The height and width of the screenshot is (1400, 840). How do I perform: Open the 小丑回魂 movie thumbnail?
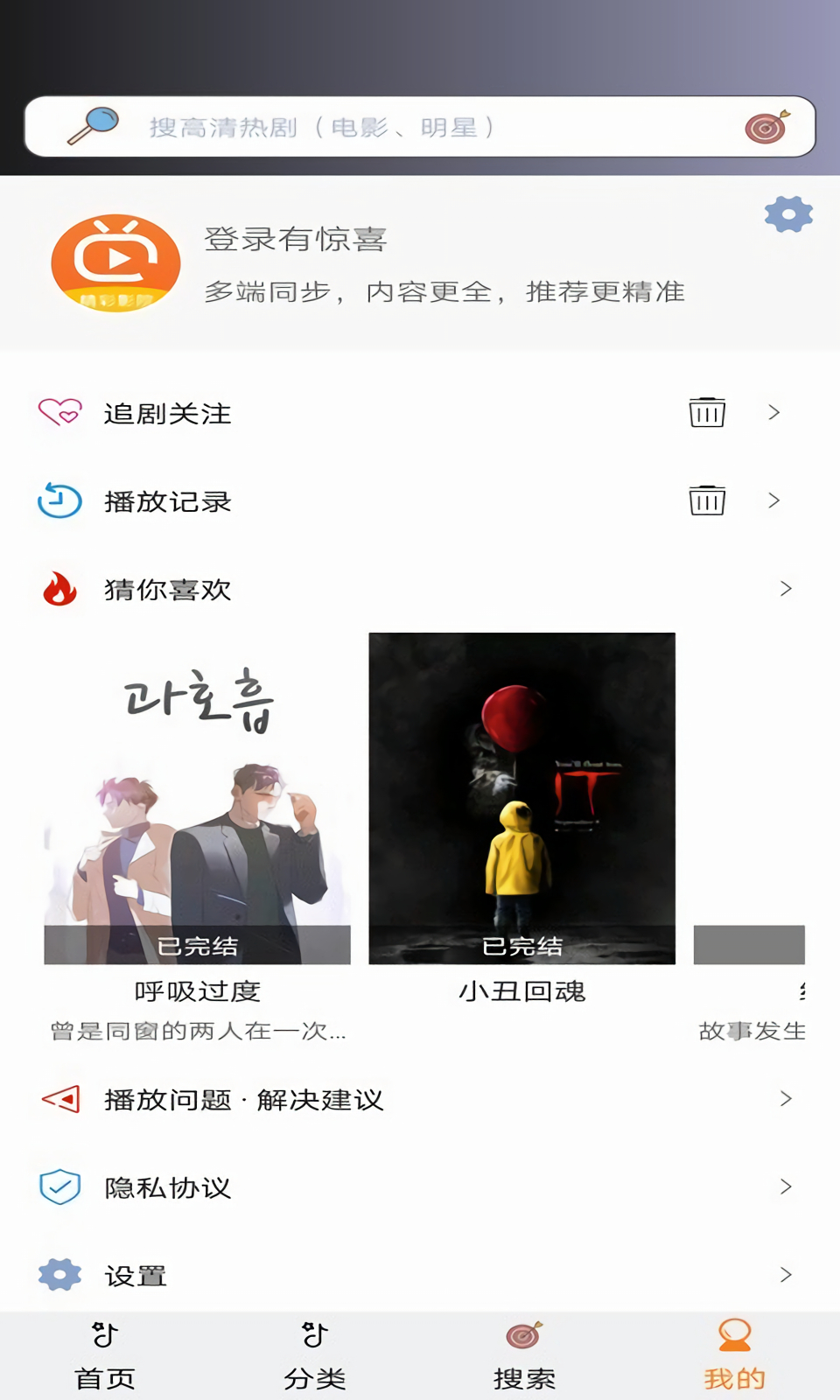coord(522,796)
